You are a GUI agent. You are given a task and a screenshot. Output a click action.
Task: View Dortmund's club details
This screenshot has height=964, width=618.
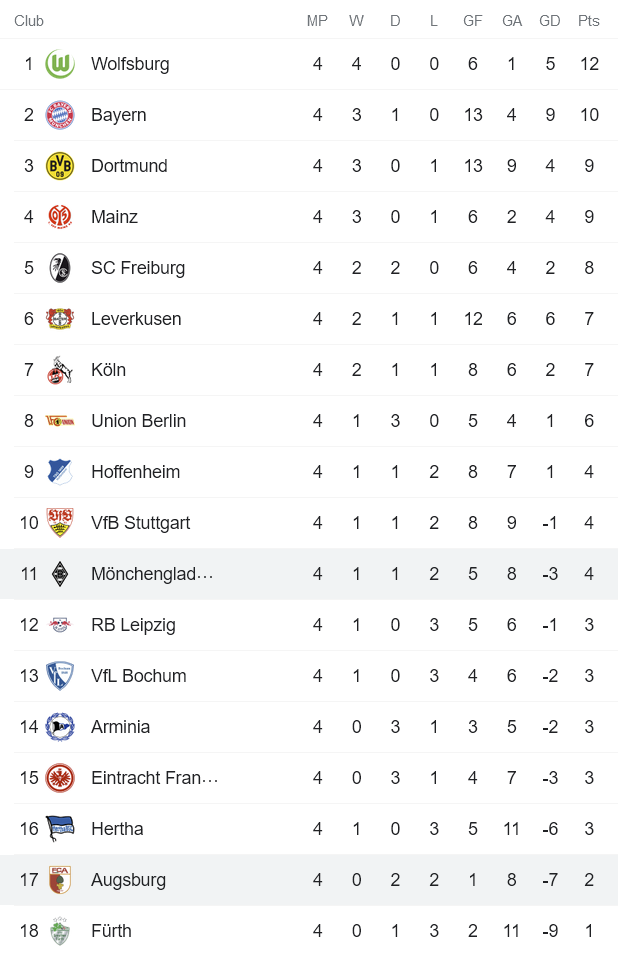click(129, 166)
